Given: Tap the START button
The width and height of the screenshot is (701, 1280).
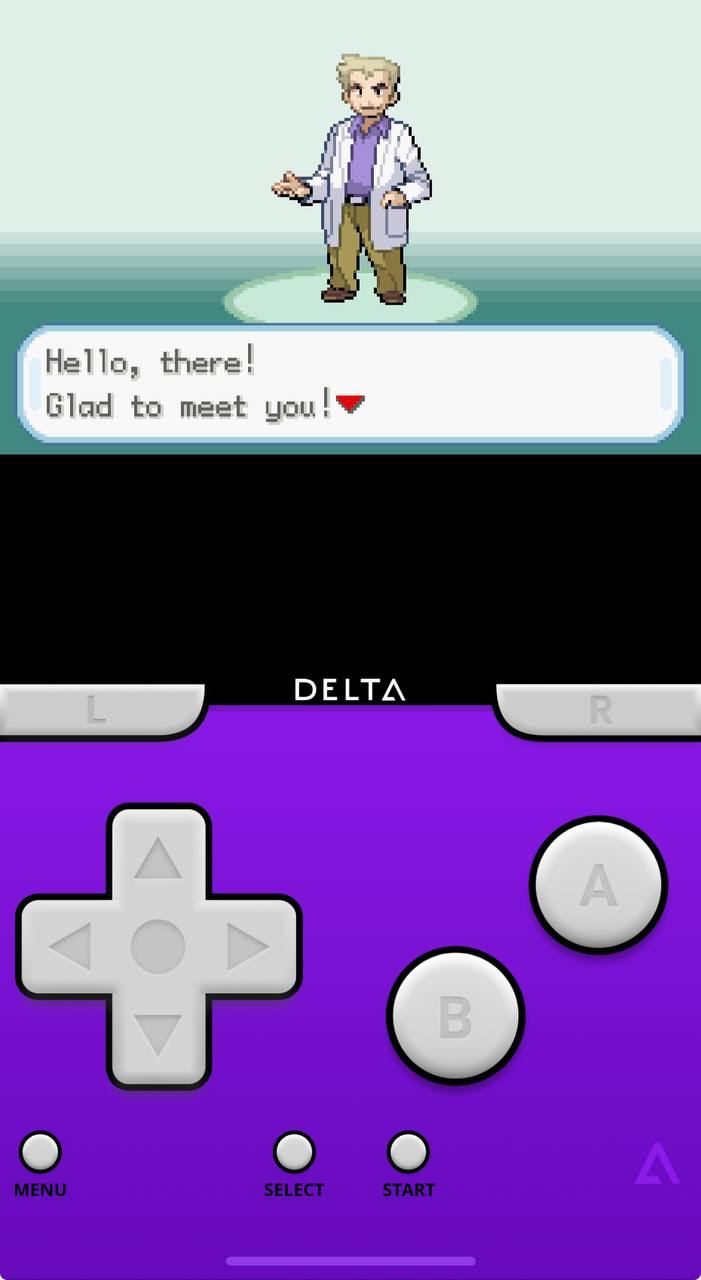Looking at the screenshot, I should point(408,1153).
